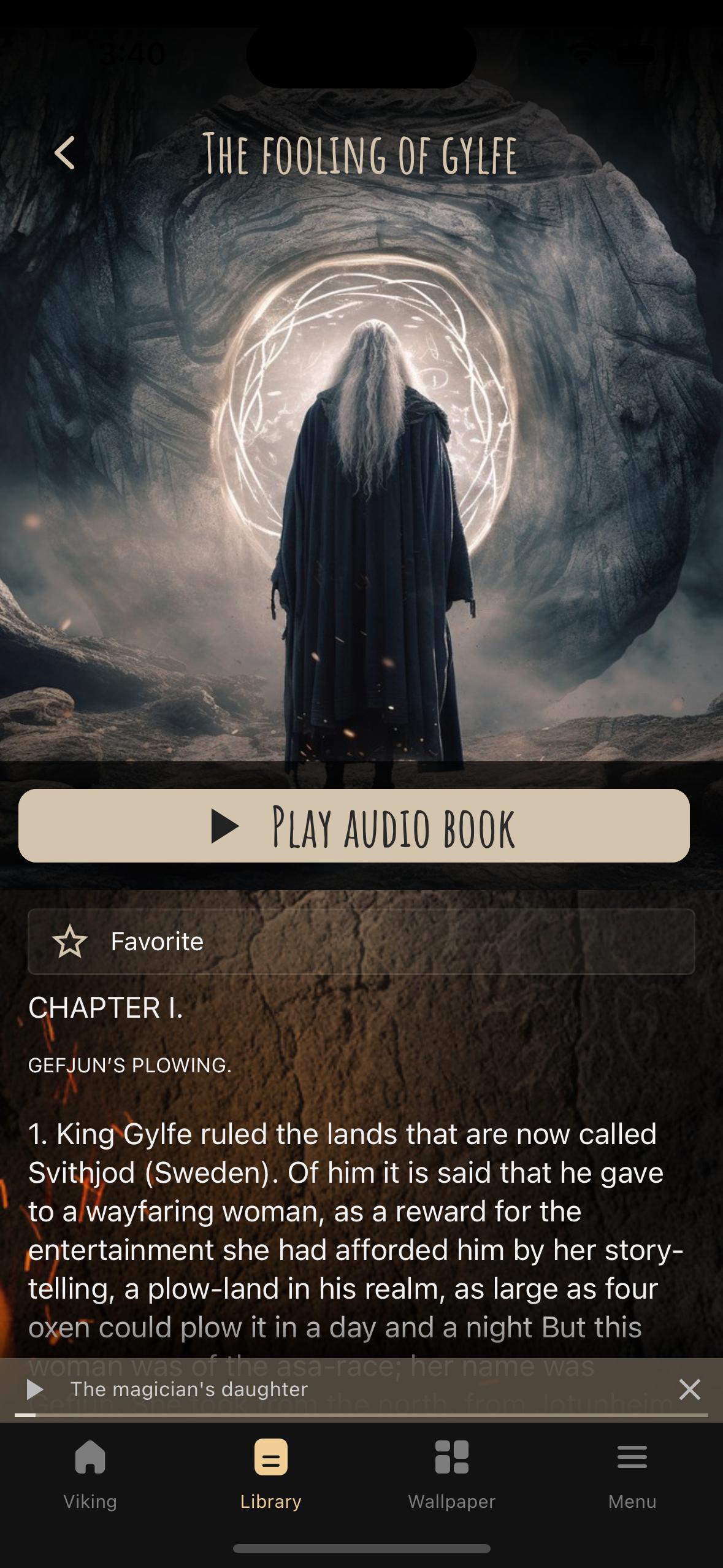723x1568 pixels.
Task: Mark this story as Favorite
Action: [361, 942]
